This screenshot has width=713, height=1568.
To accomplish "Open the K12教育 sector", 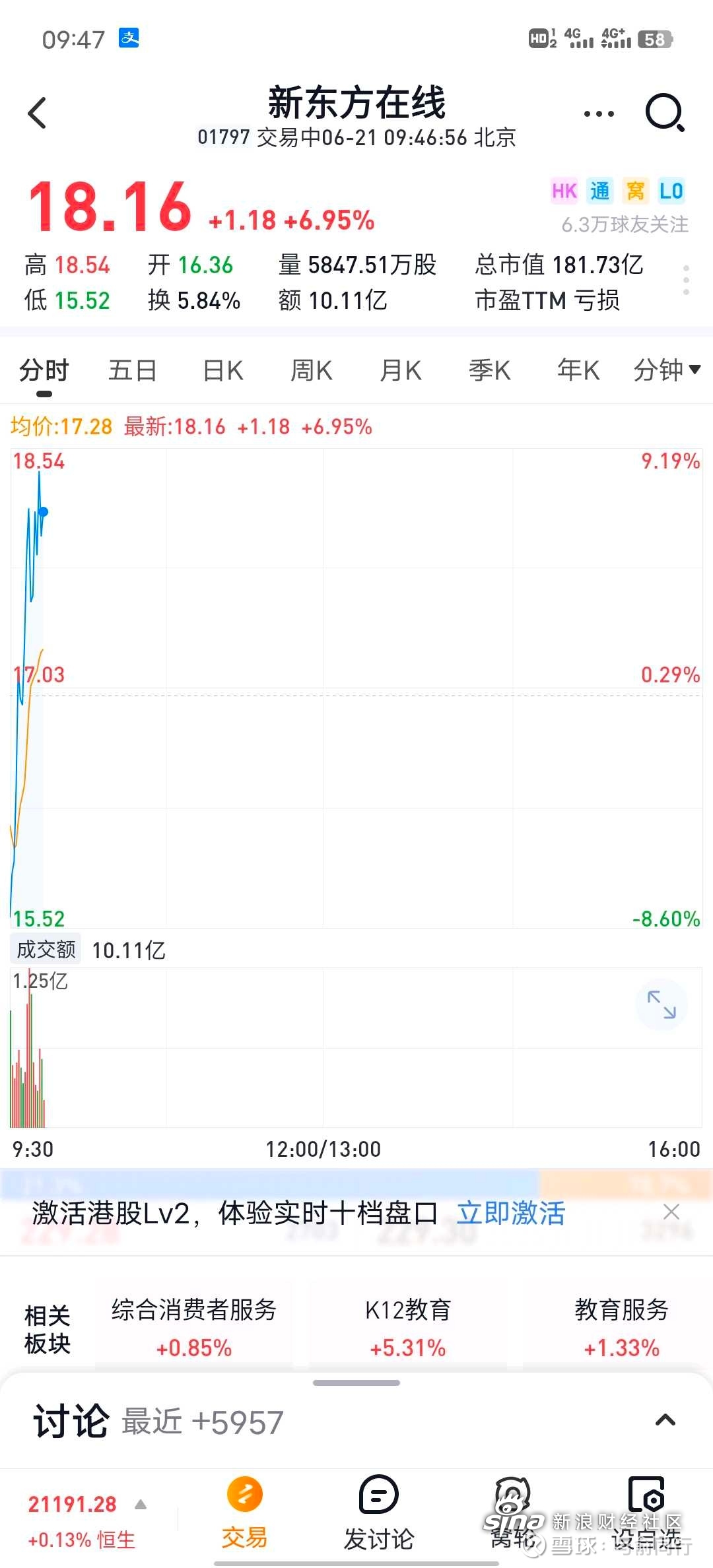I will [408, 1326].
